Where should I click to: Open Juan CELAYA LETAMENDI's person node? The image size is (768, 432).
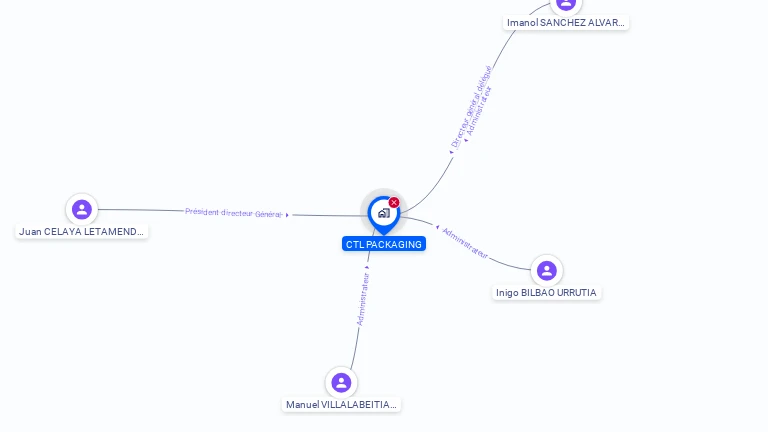(x=82, y=210)
